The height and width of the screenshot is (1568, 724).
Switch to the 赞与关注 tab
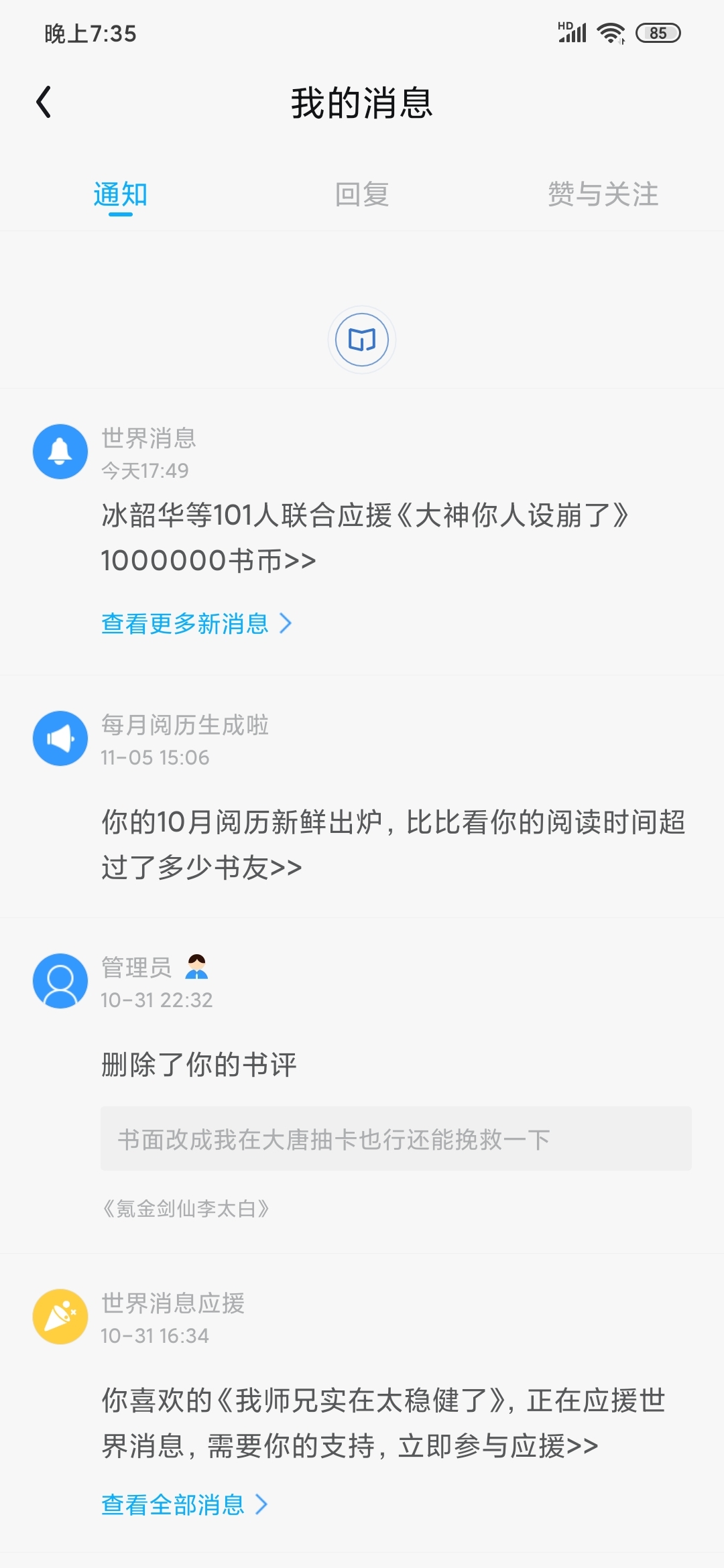click(x=603, y=195)
